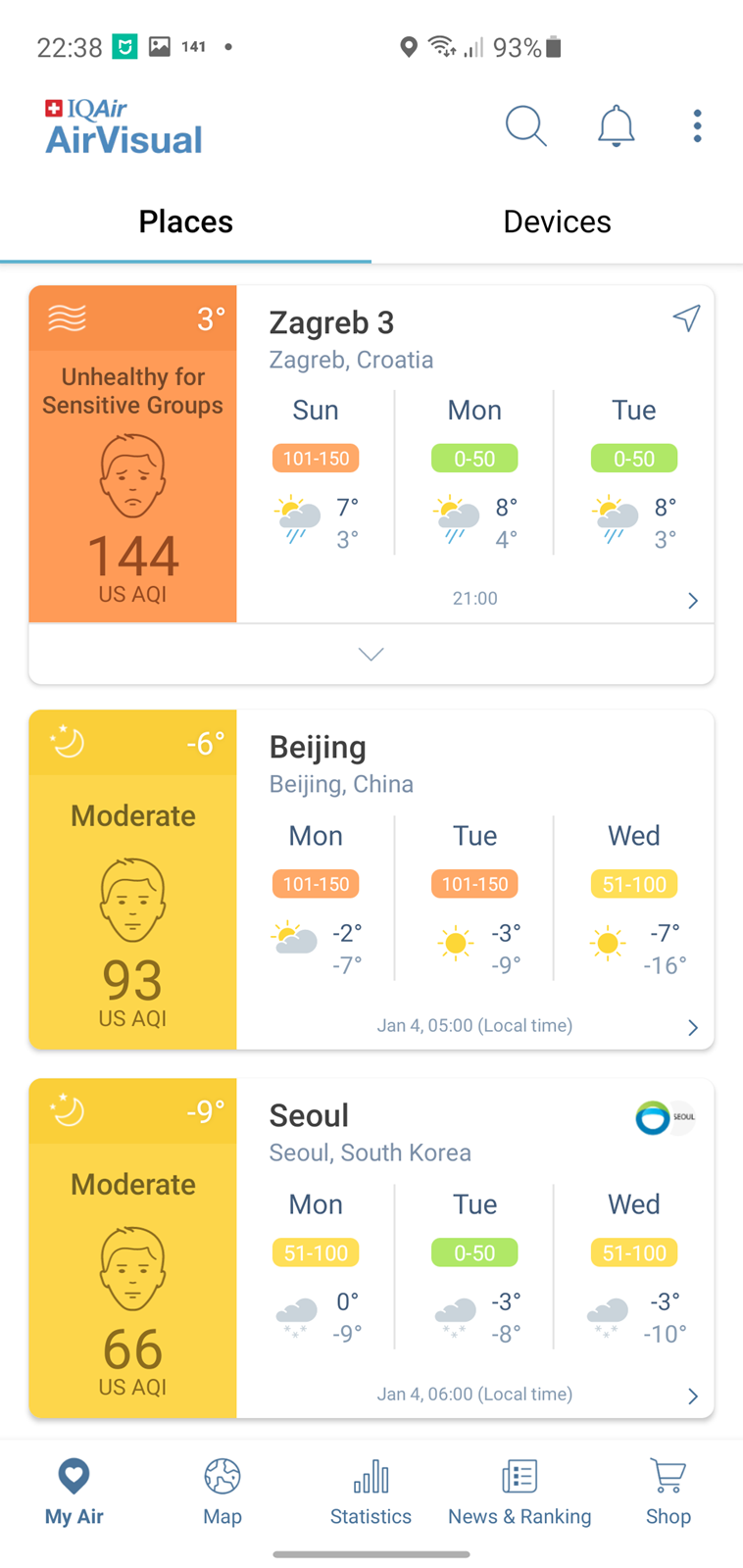This screenshot has width=743, height=1568.
Task: Select the My Air tab
Action: pyautogui.click(x=74, y=1492)
